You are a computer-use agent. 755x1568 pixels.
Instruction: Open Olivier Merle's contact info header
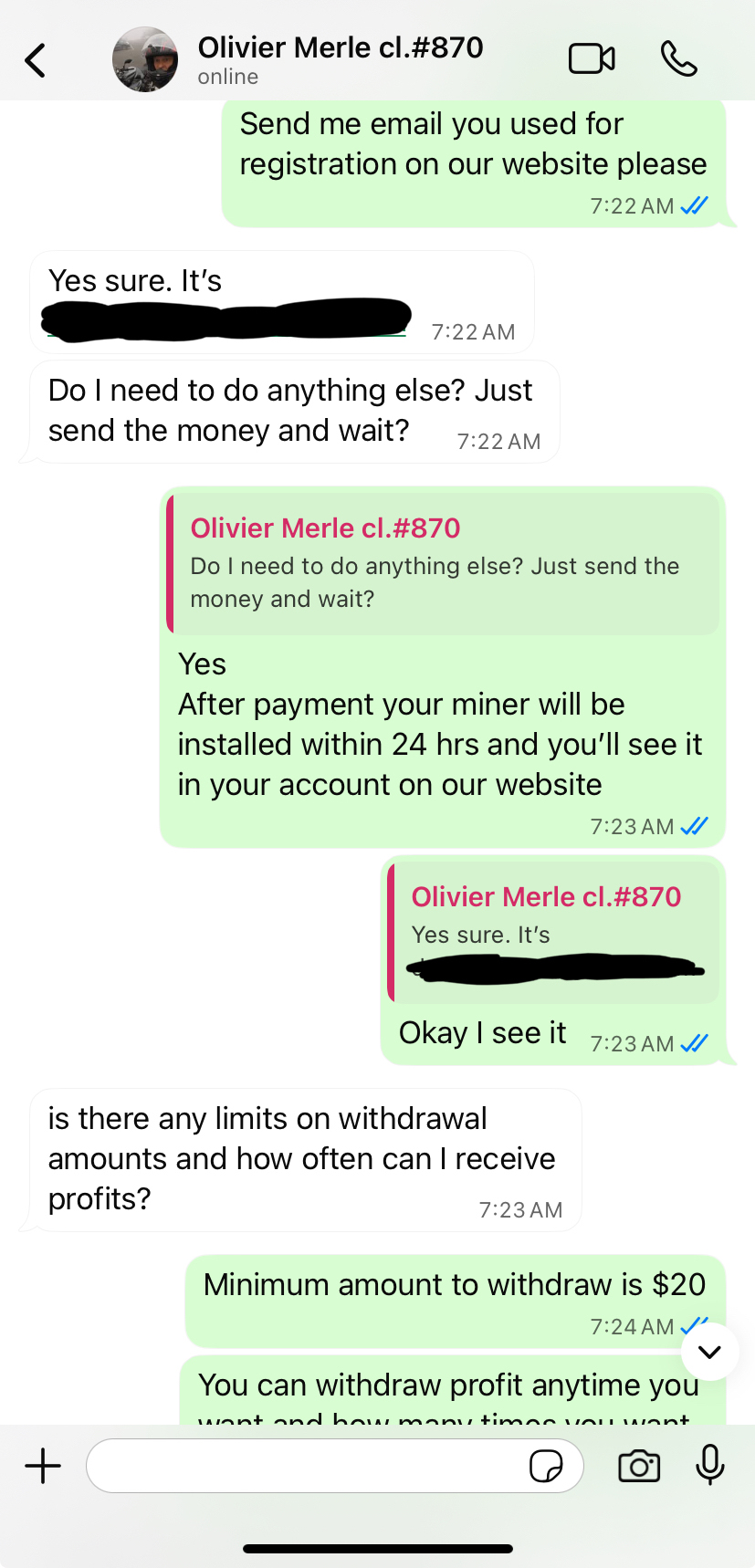340,59
